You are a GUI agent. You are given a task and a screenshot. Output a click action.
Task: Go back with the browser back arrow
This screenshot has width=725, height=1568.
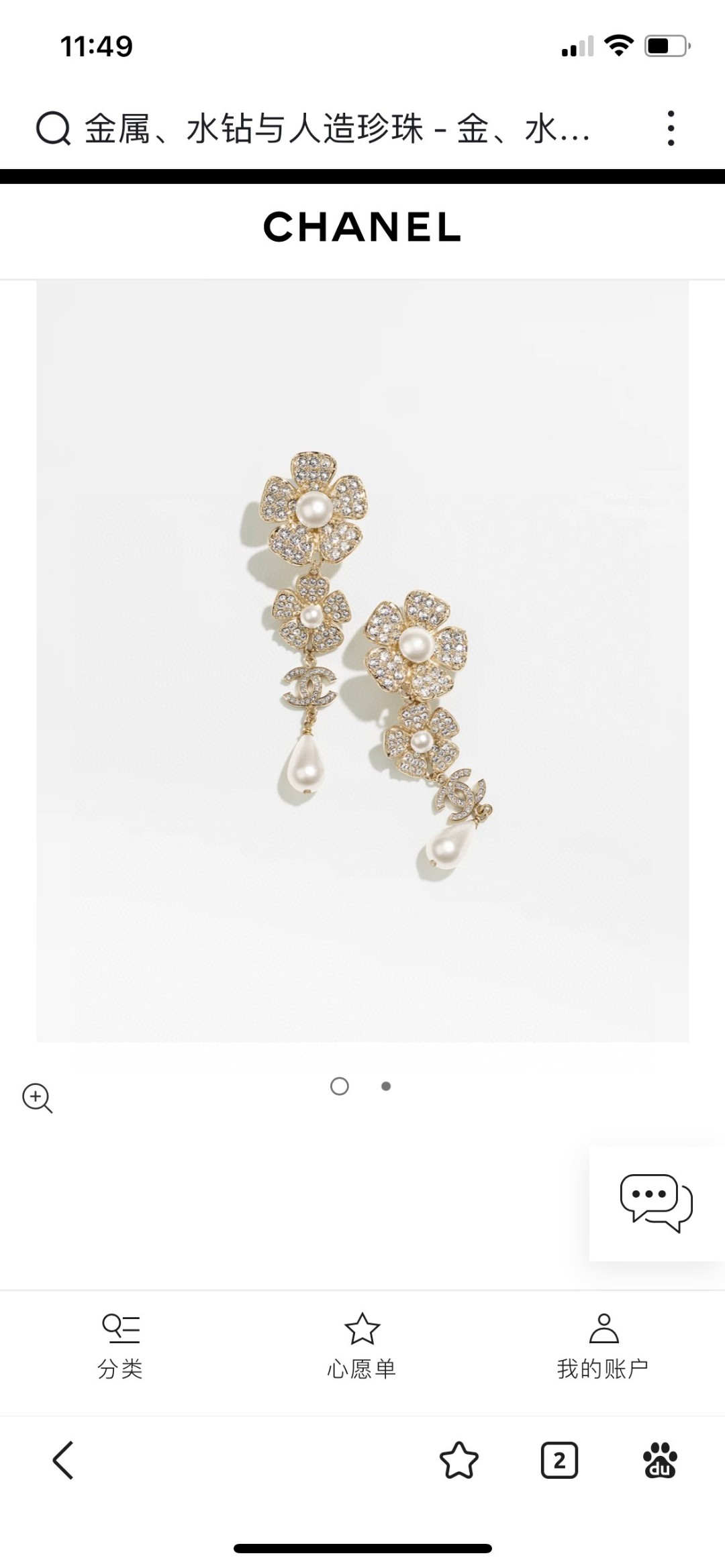(63, 1461)
